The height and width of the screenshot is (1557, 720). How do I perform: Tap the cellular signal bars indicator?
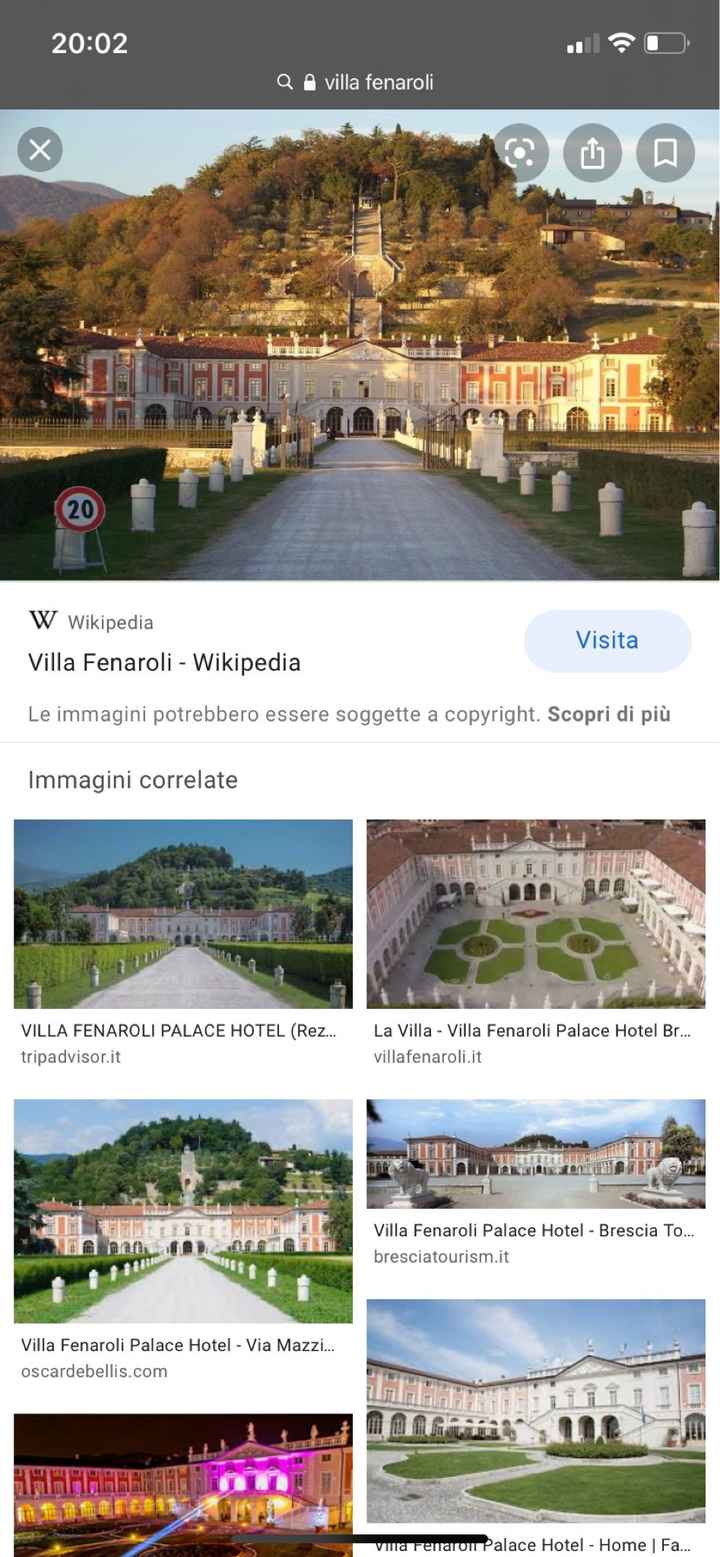tap(581, 43)
